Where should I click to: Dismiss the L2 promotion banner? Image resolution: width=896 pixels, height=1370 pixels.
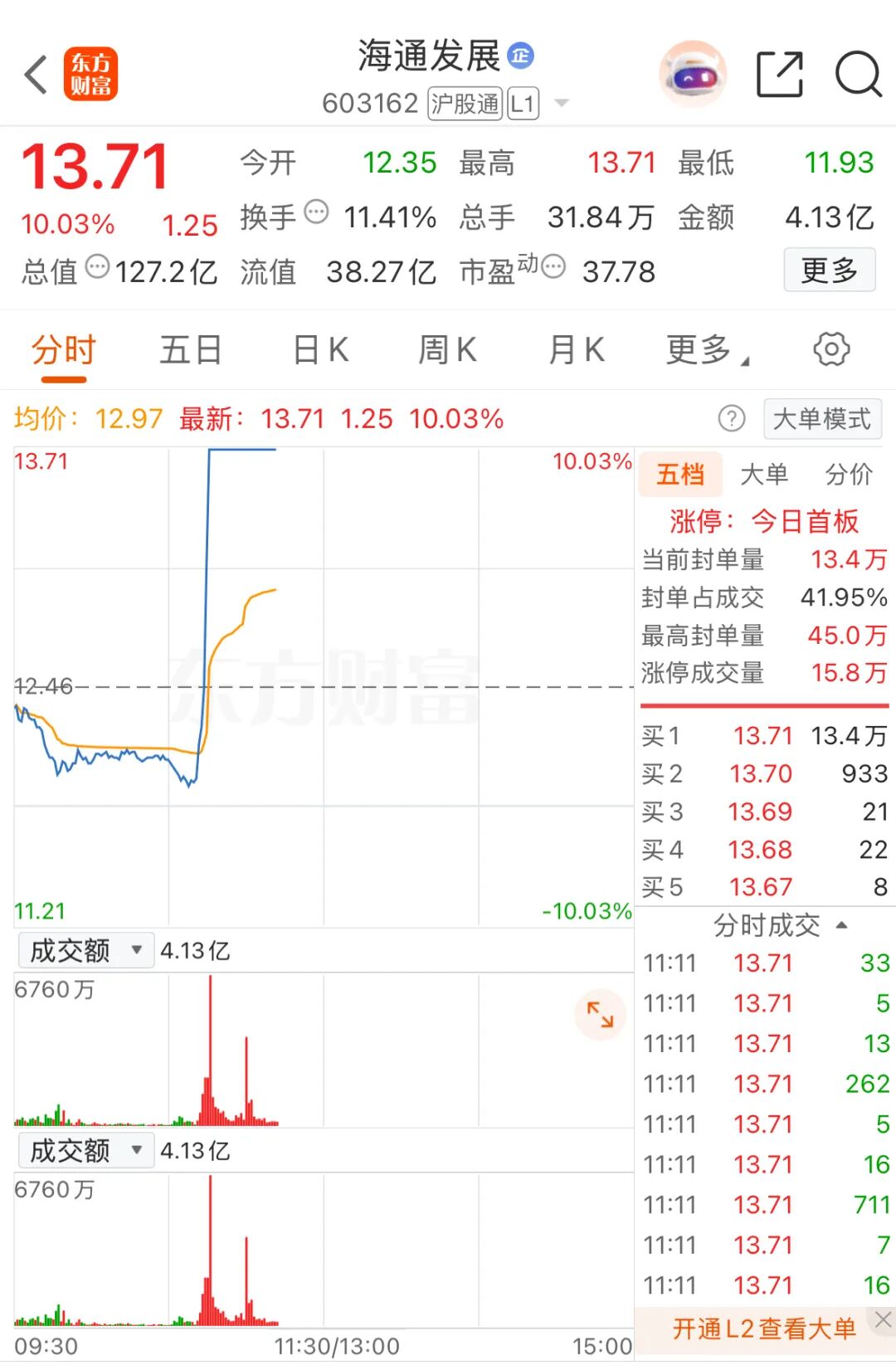pyautogui.click(x=883, y=1319)
